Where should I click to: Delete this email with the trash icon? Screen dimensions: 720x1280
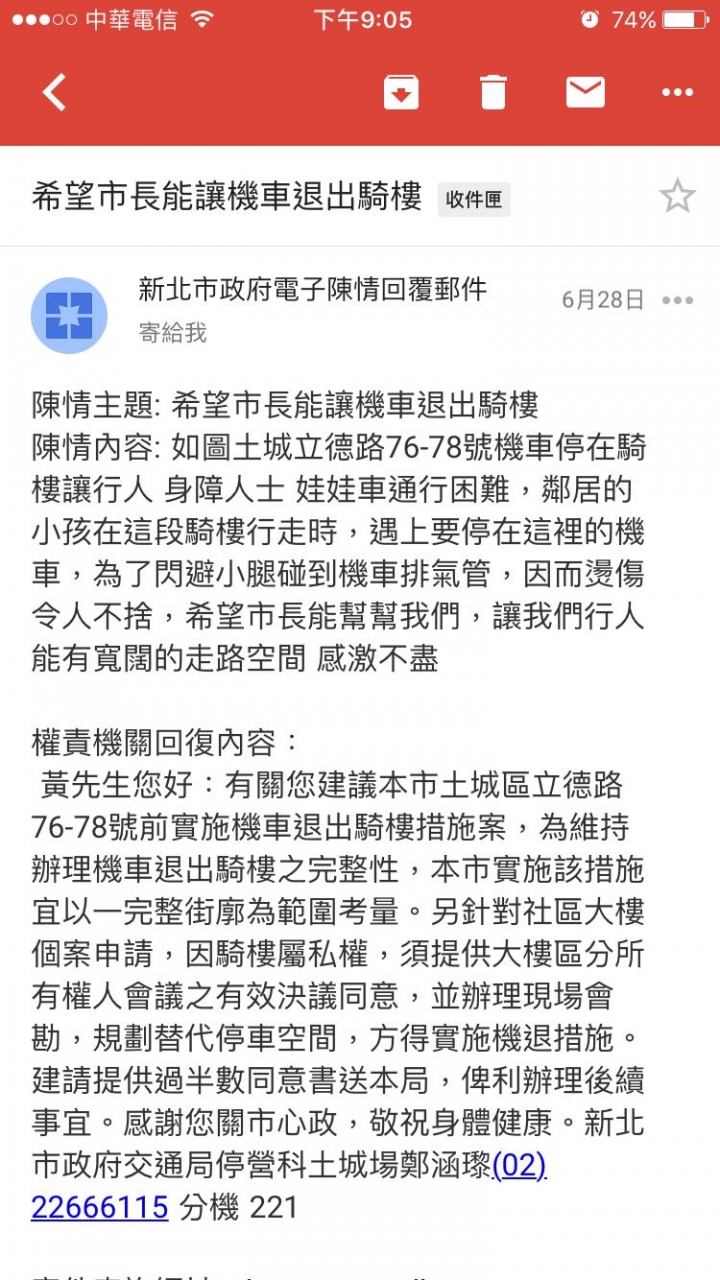point(493,93)
